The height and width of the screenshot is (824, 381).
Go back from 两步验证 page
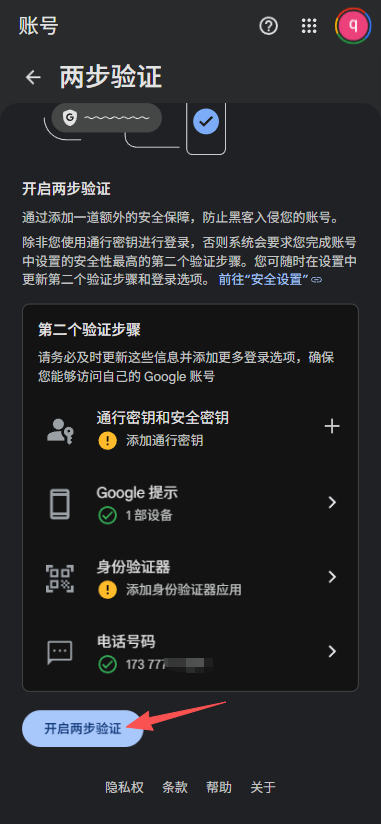click(x=33, y=77)
